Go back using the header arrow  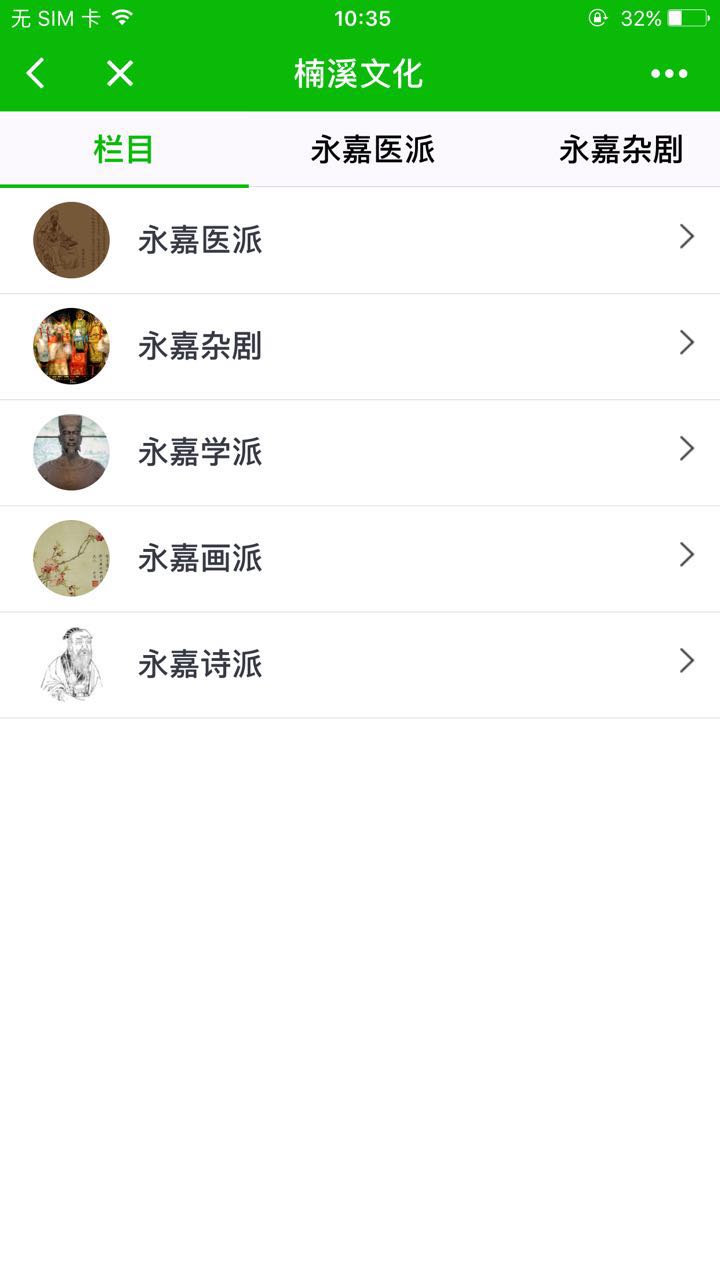(x=36, y=73)
